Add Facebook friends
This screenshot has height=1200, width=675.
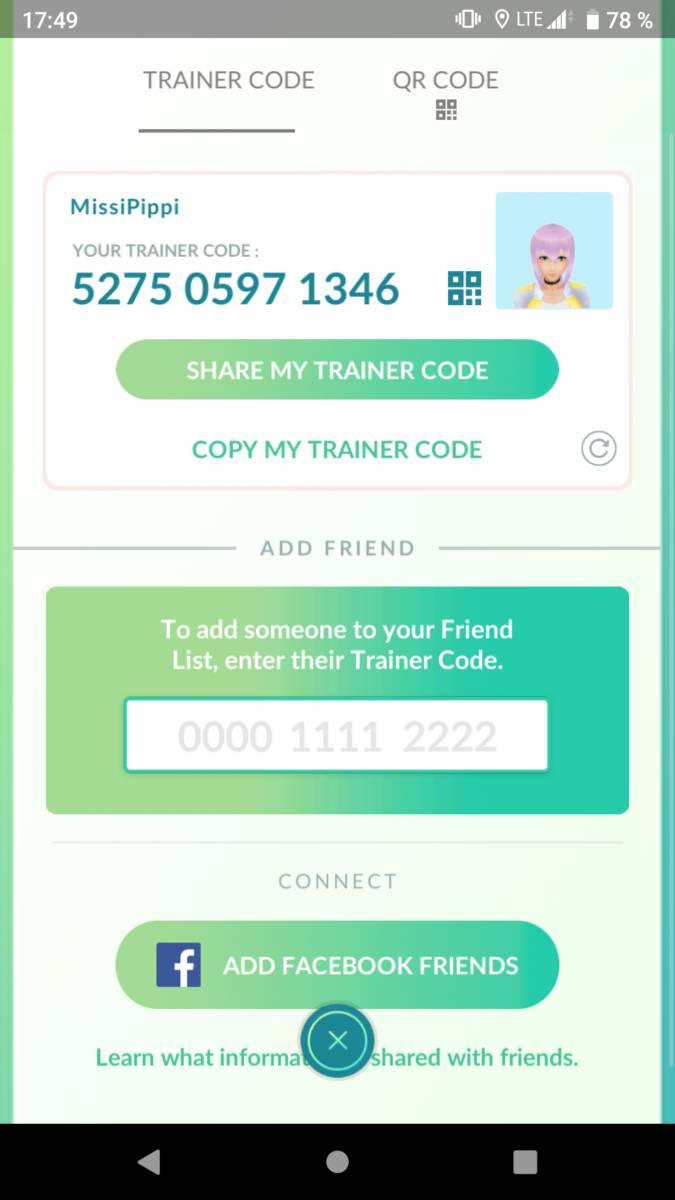pos(337,965)
